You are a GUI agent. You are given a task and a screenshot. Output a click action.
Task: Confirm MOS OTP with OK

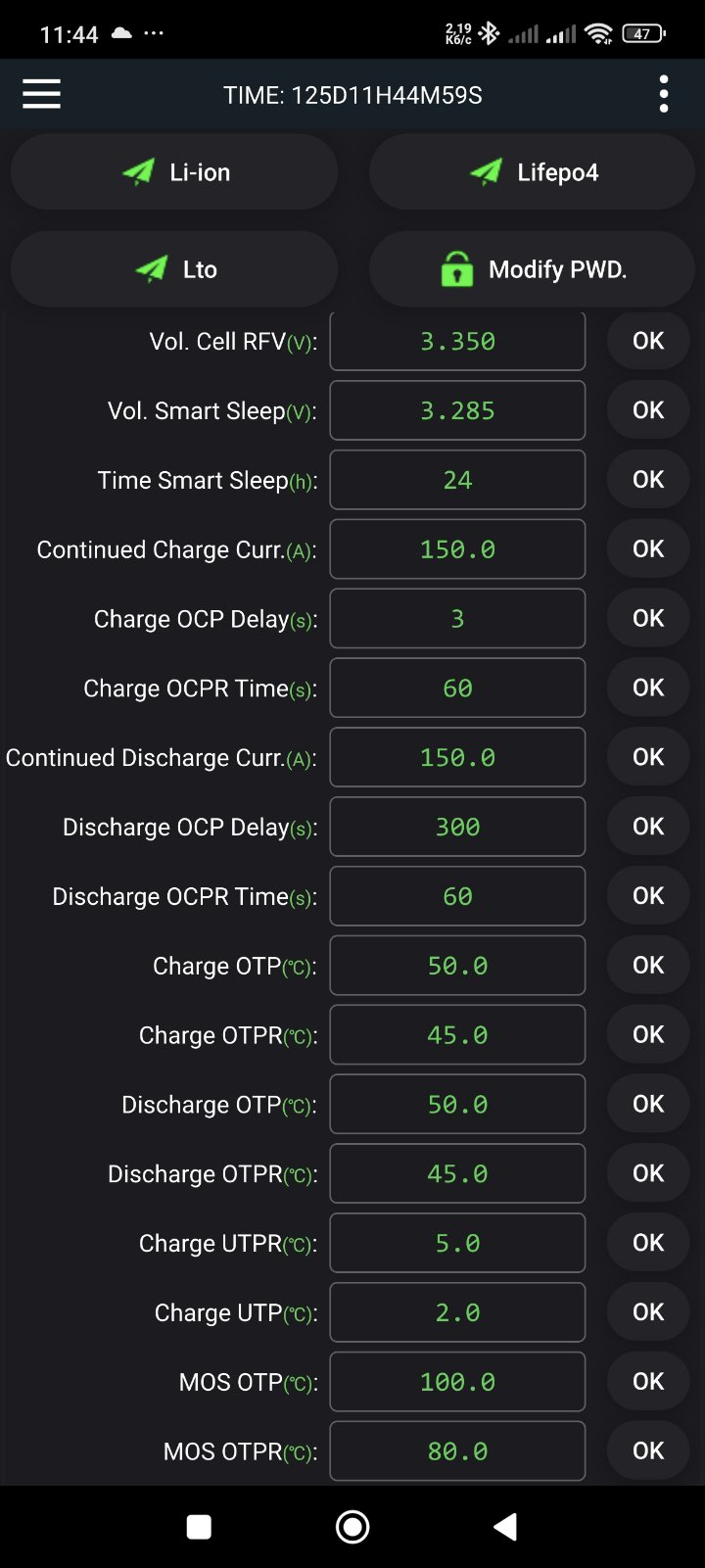tap(648, 1382)
